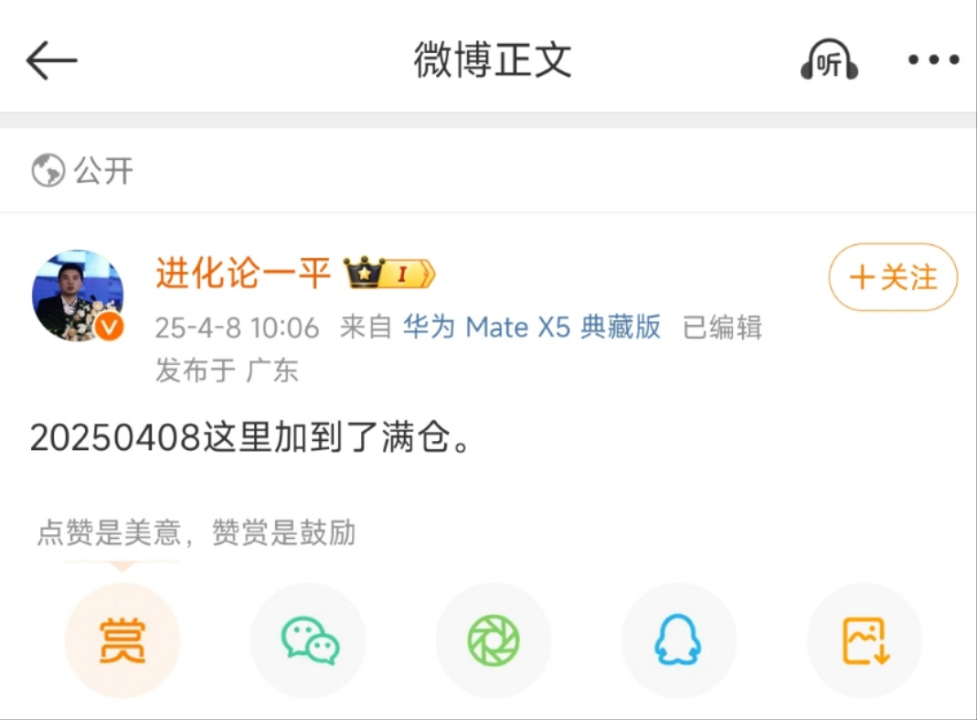The width and height of the screenshot is (977, 720).
Task: Follow 进化论一平 with the 关注 button
Action: click(893, 277)
